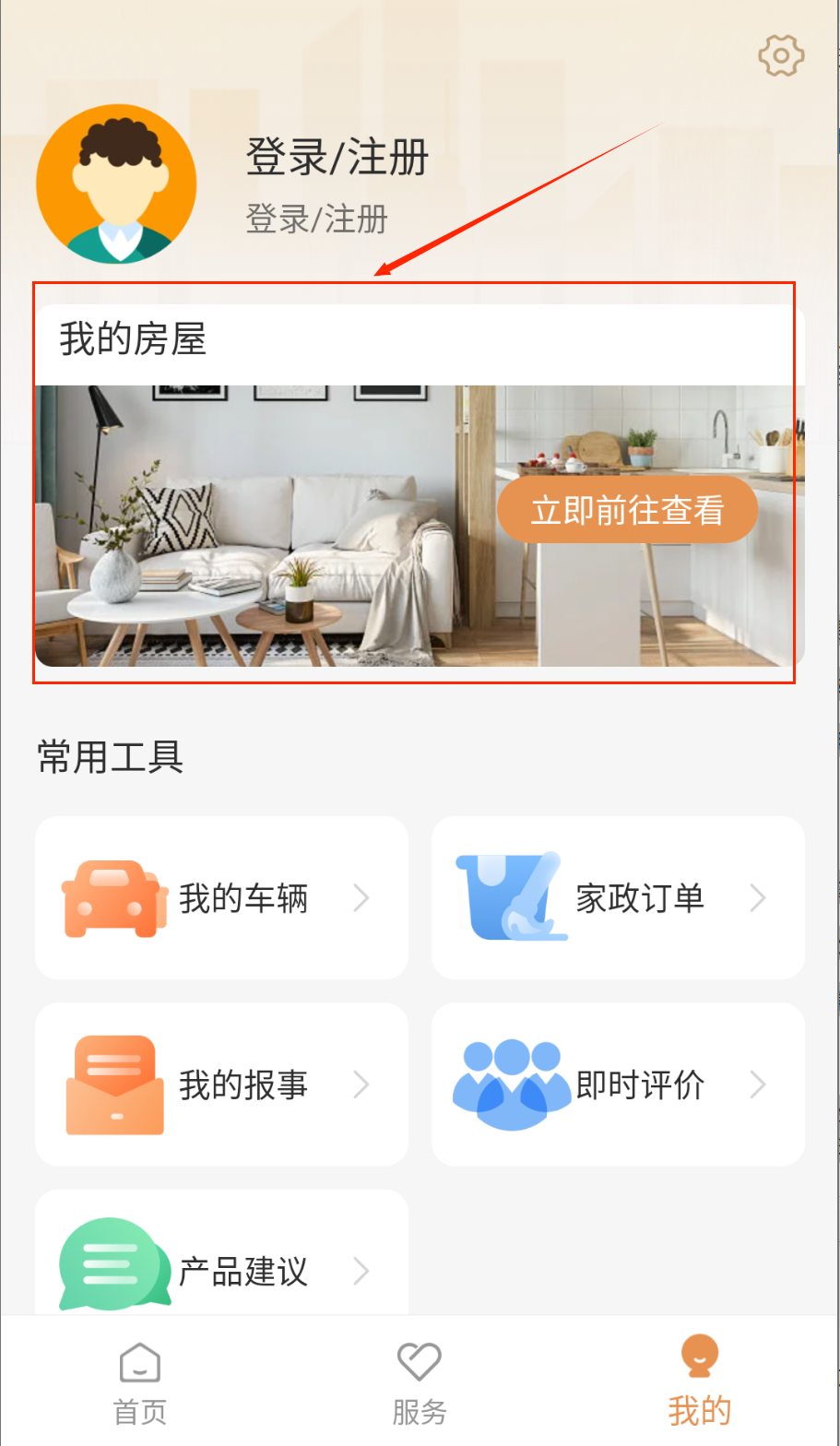Open the settings gear icon
The height and width of the screenshot is (1446, 840).
780,56
